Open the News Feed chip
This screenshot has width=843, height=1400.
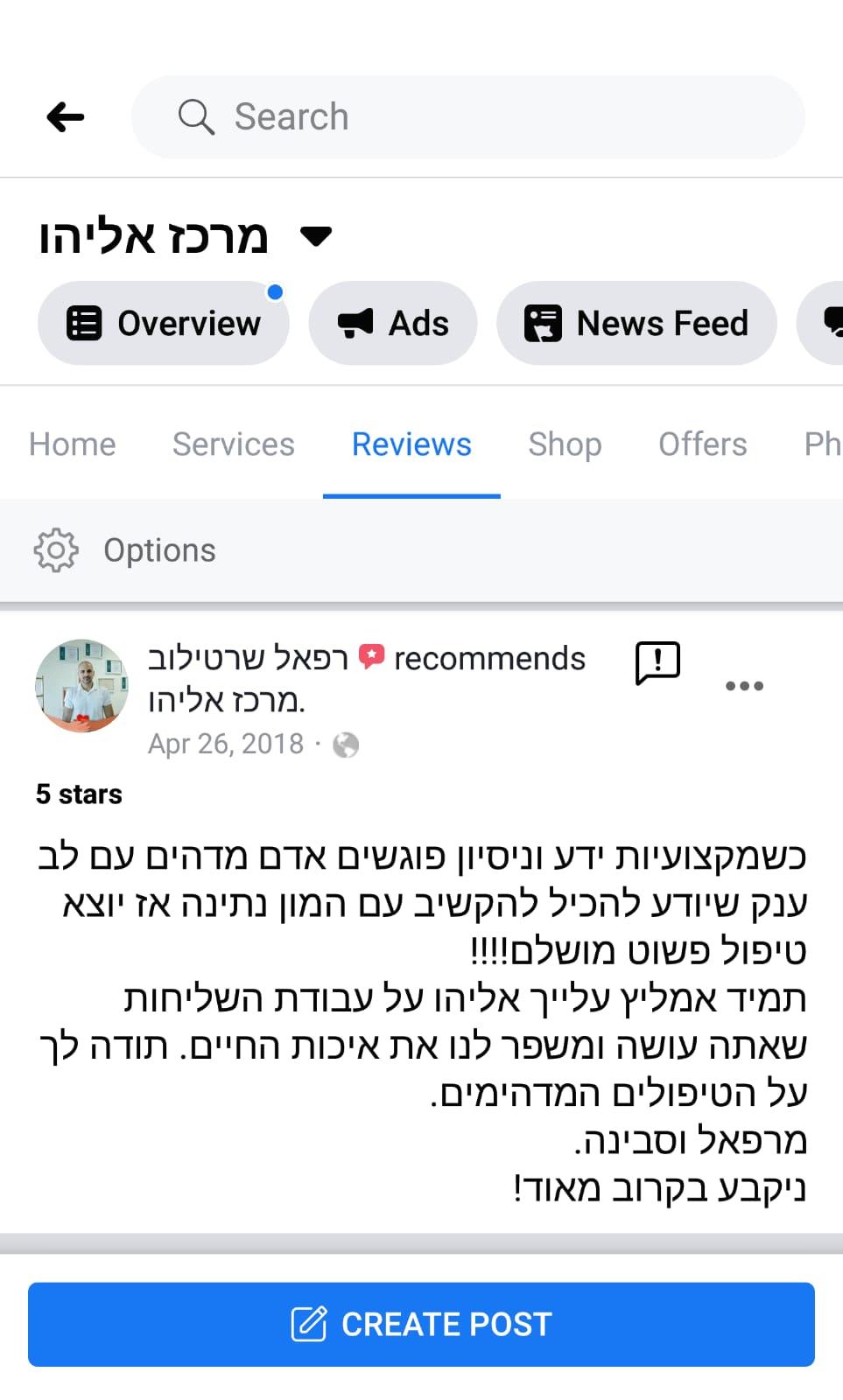point(636,323)
